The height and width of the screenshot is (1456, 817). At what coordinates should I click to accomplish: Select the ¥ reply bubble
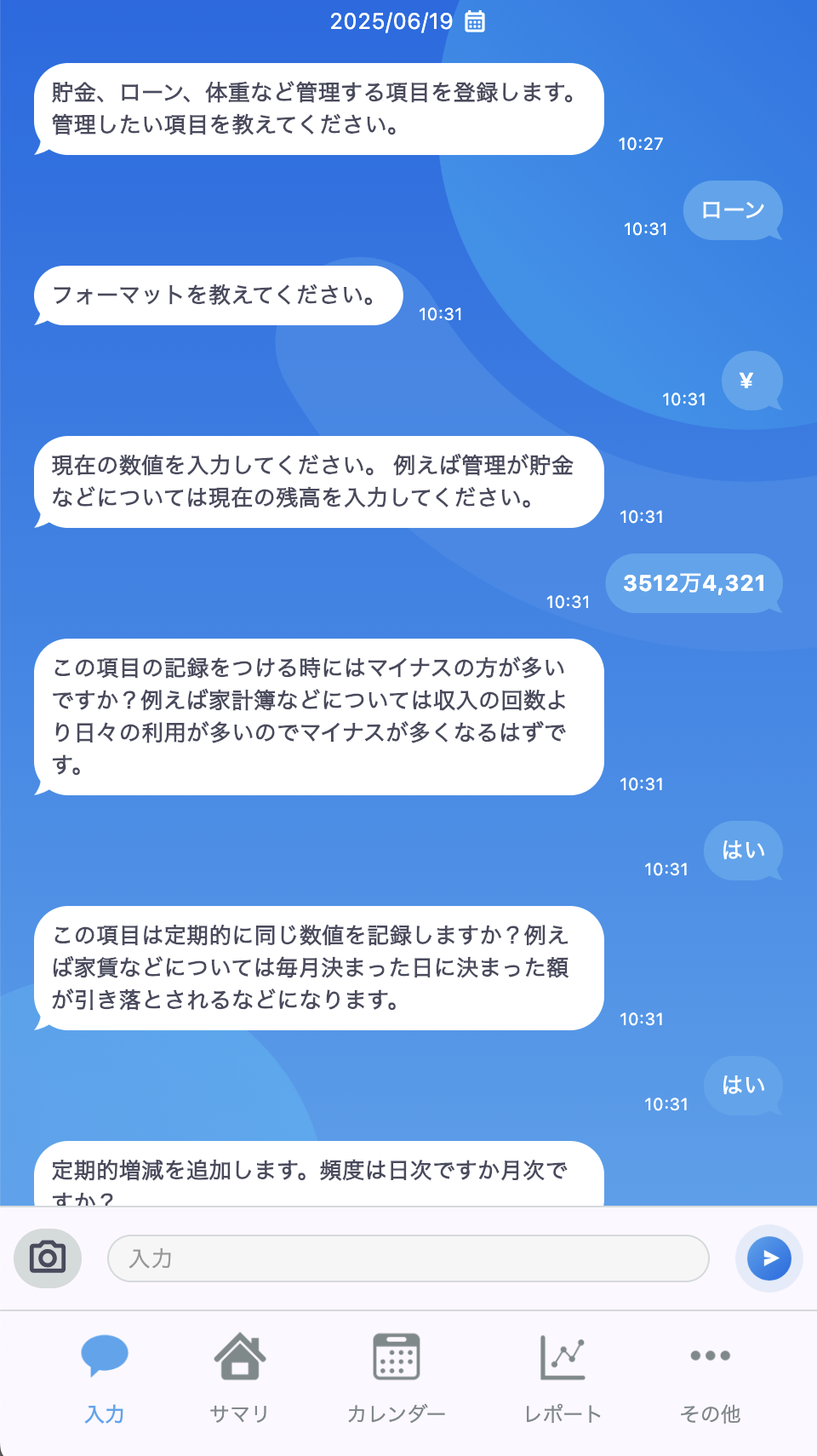tap(751, 381)
